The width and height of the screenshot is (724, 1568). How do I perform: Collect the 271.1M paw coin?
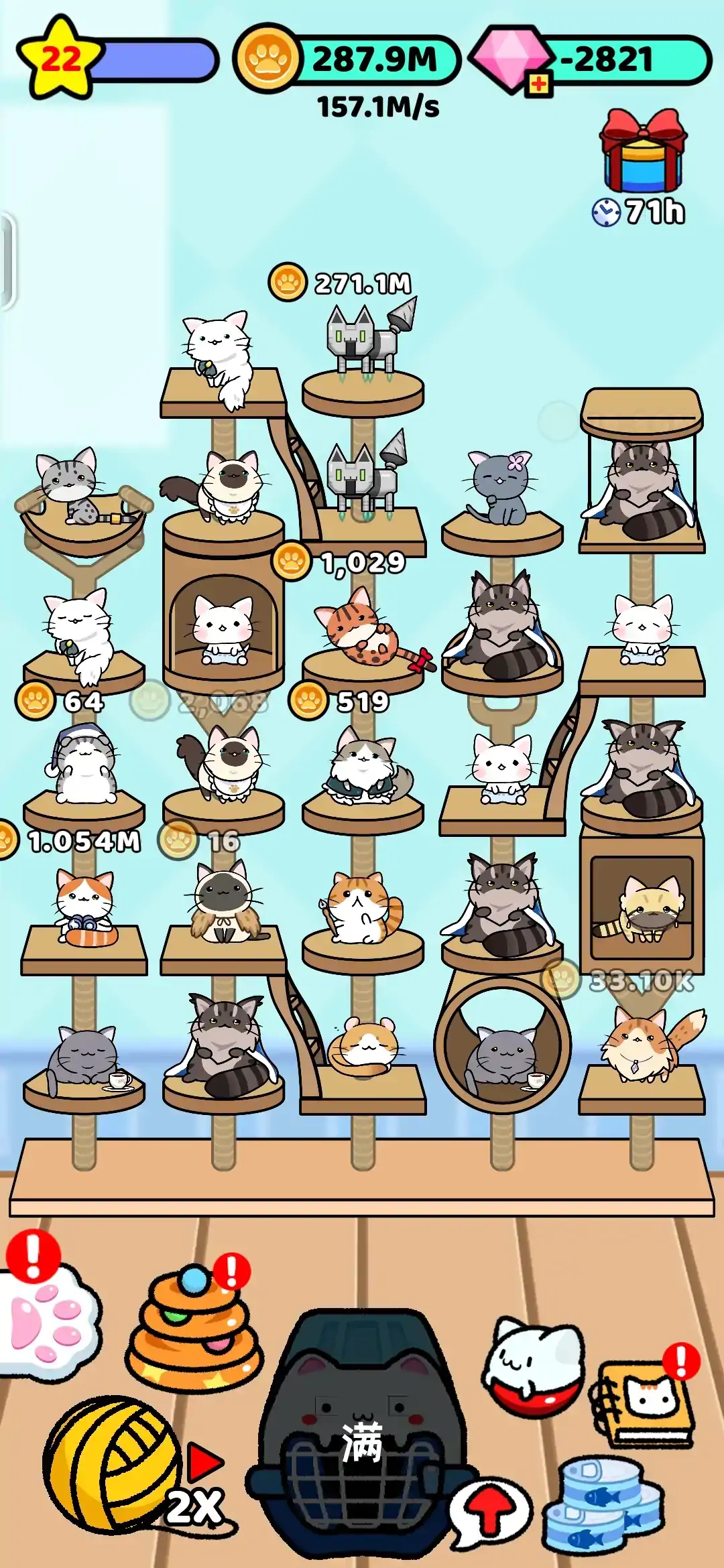click(288, 282)
